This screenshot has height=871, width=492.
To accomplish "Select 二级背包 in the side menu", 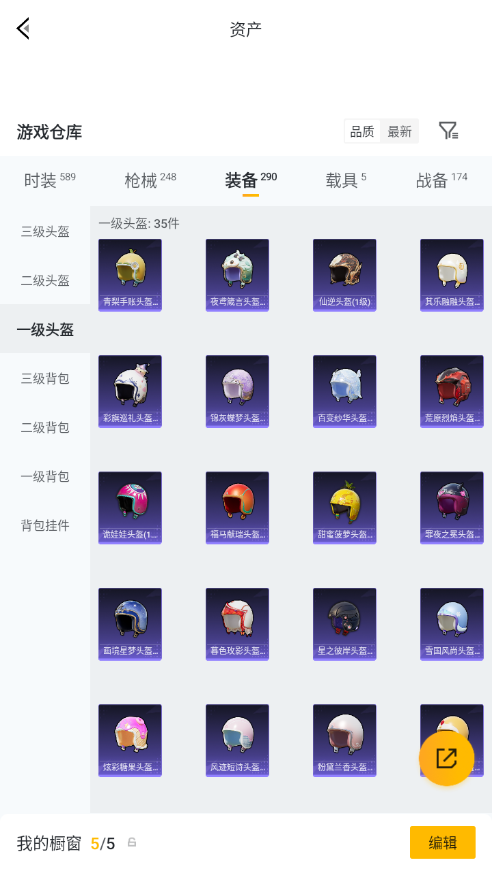I will [x=45, y=427].
